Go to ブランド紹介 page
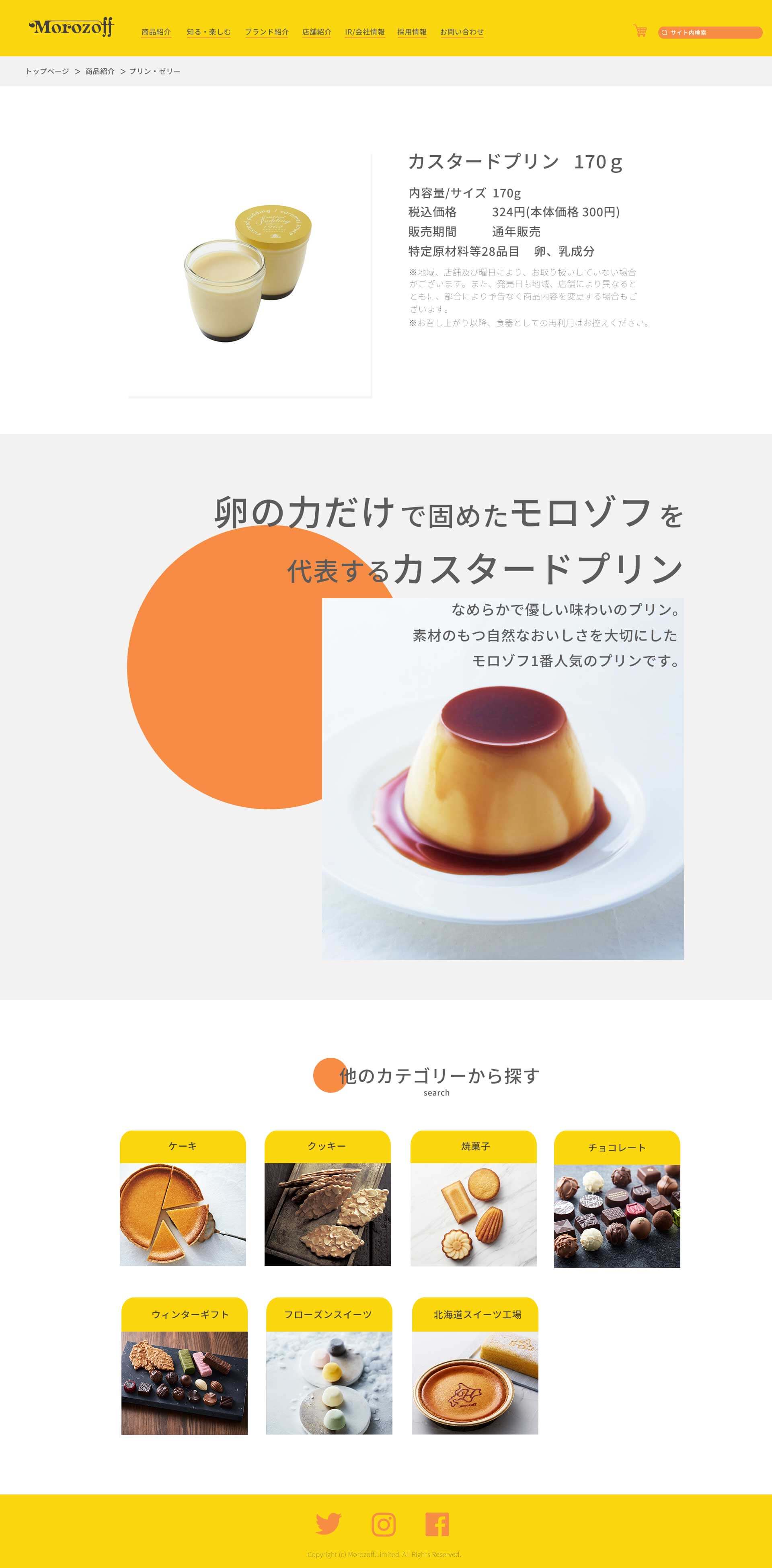This screenshot has width=772, height=1568. tap(267, 32)
